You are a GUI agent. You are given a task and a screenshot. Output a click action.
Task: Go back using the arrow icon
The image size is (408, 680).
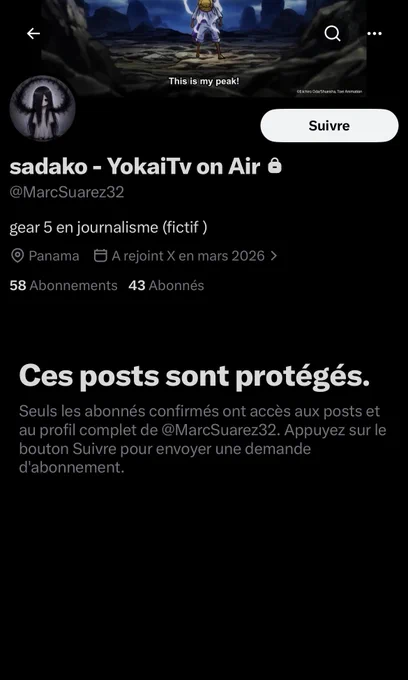(33, 33)
